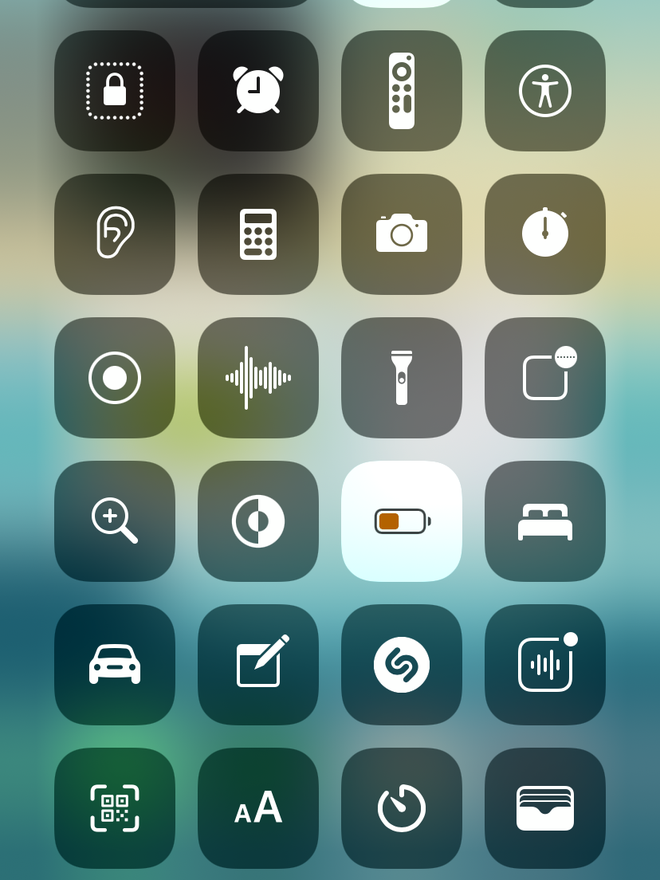Open the Magnifier
Screen dimensions: 660x880
[114, 521]
